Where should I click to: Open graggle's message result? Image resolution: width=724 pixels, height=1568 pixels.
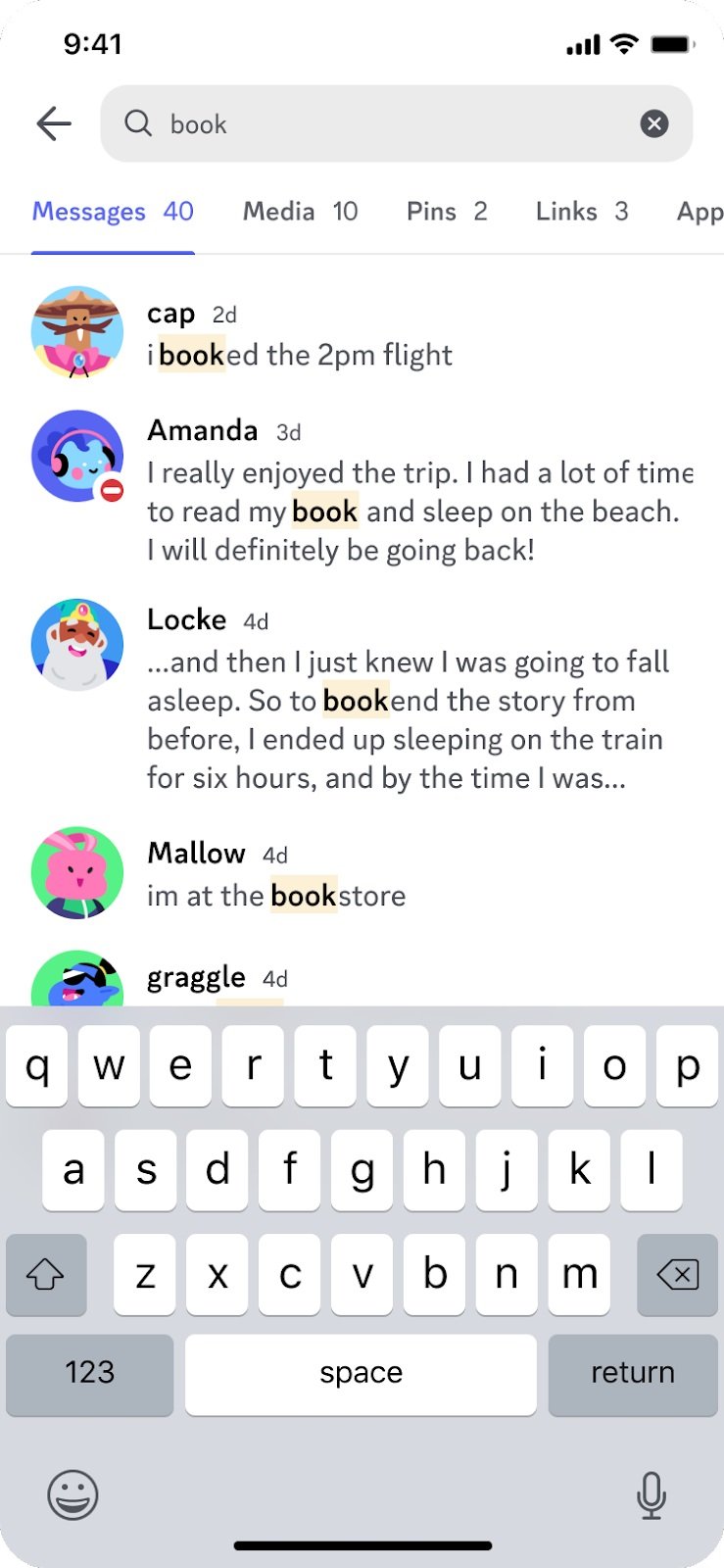click(x=362, y=976)
